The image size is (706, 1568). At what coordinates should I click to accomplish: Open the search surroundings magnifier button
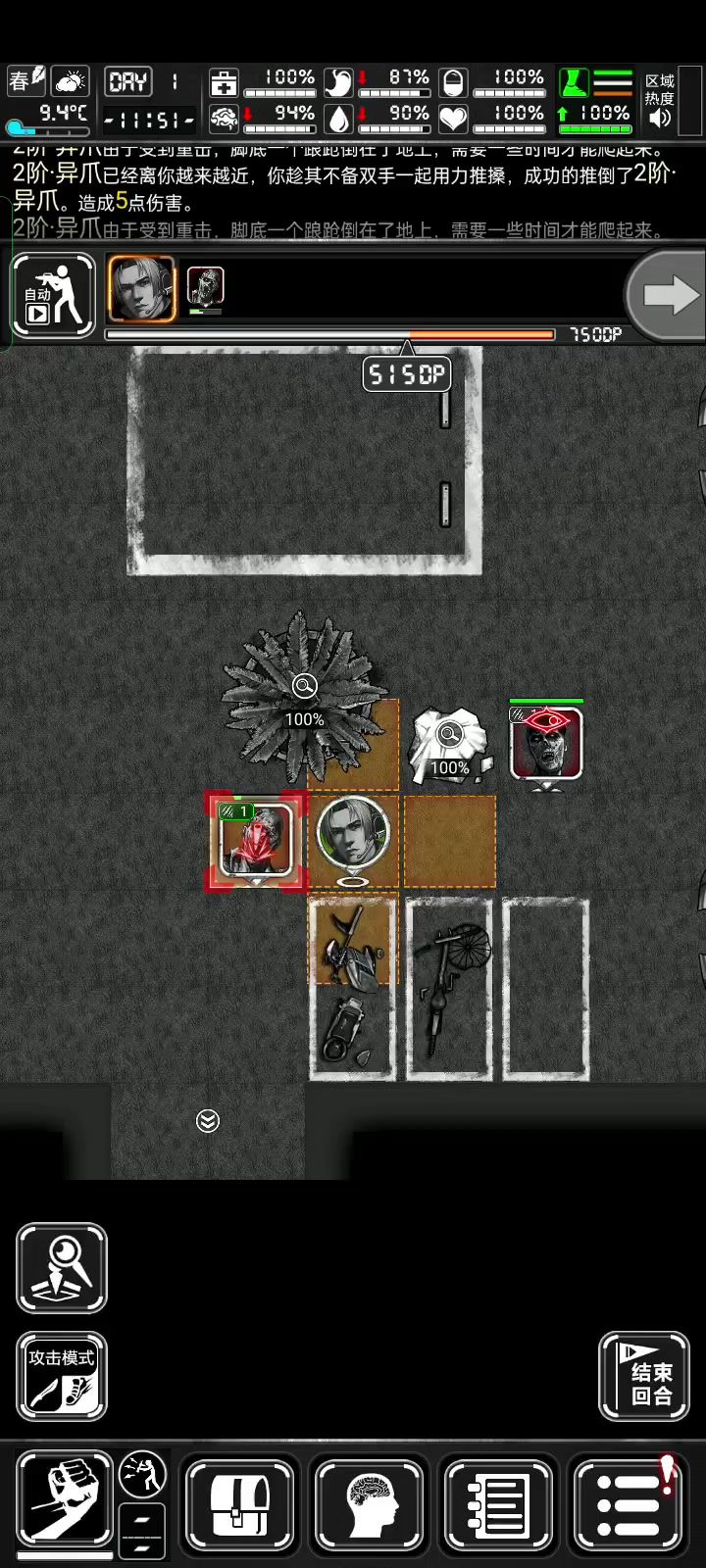pyautogui.click(x=62, y=1268)
